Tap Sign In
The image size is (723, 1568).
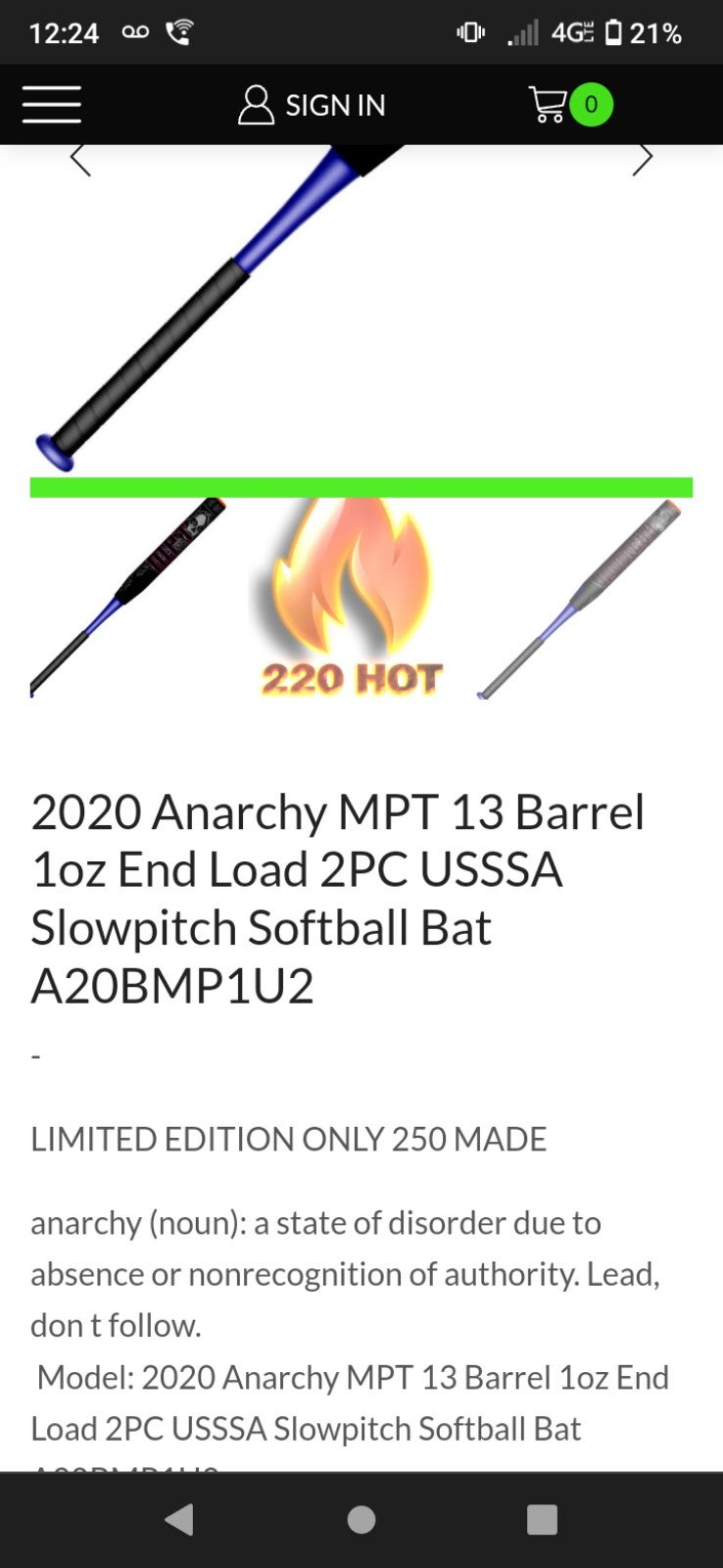tap(312, 105)
